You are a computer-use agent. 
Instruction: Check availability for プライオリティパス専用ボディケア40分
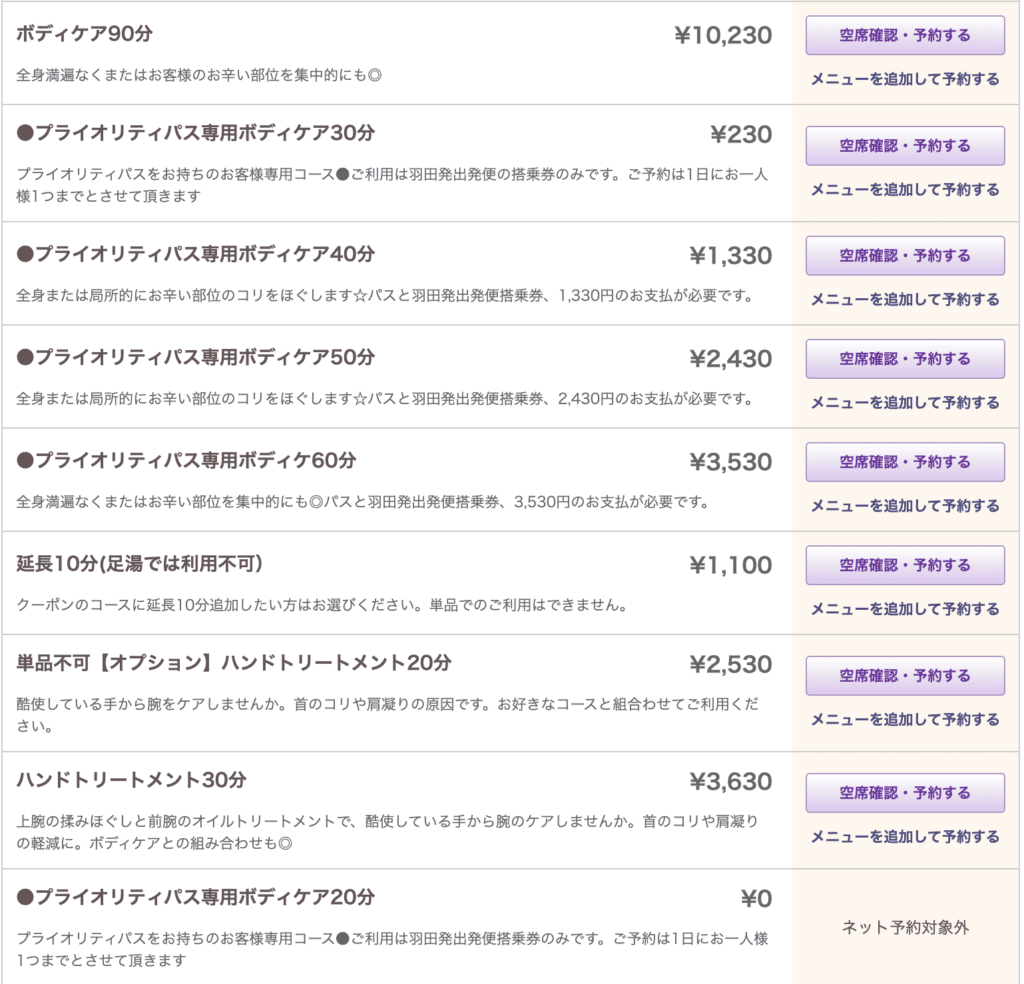coord(905,255)
